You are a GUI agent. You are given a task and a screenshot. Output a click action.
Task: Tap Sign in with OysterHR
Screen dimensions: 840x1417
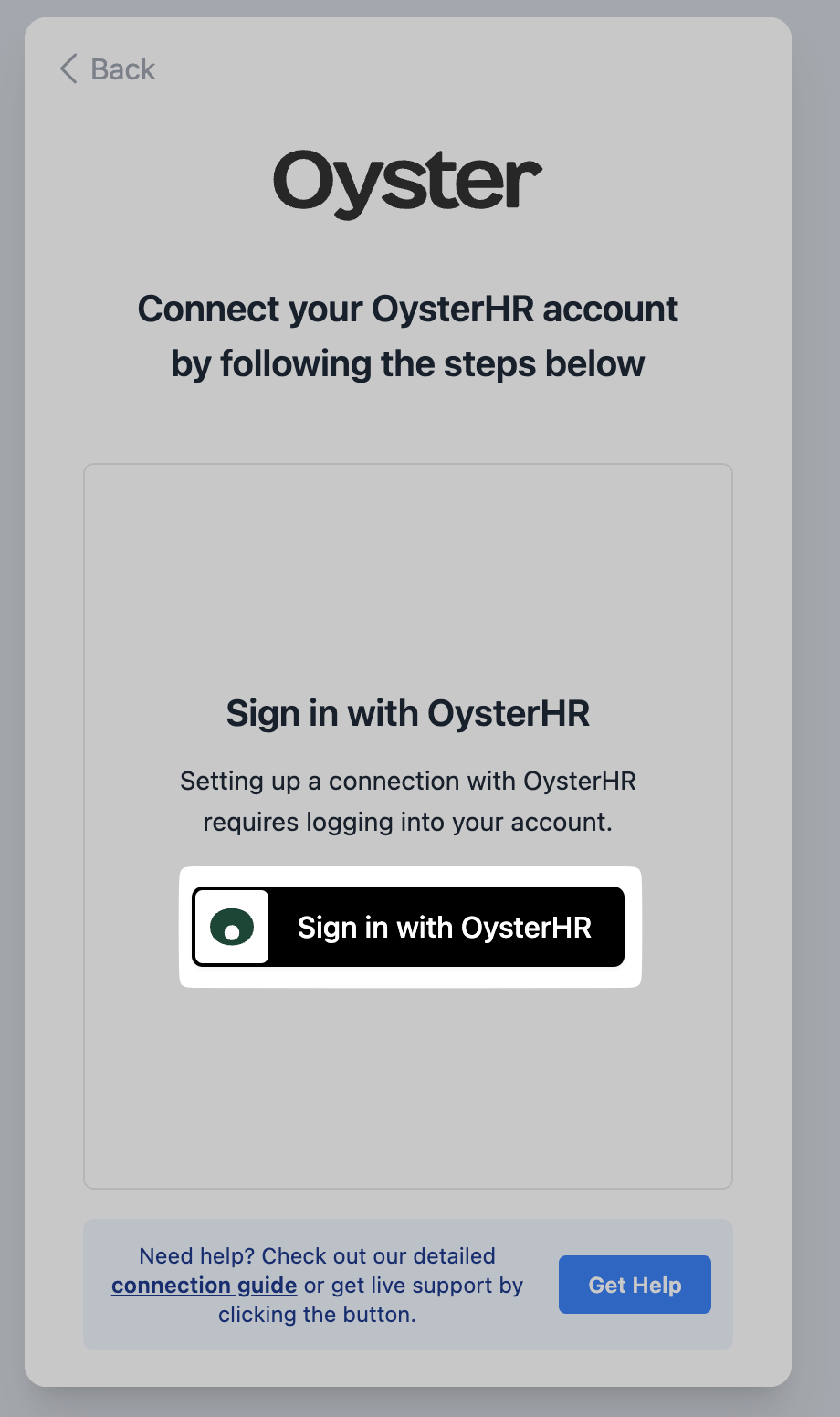click(409, 927)
